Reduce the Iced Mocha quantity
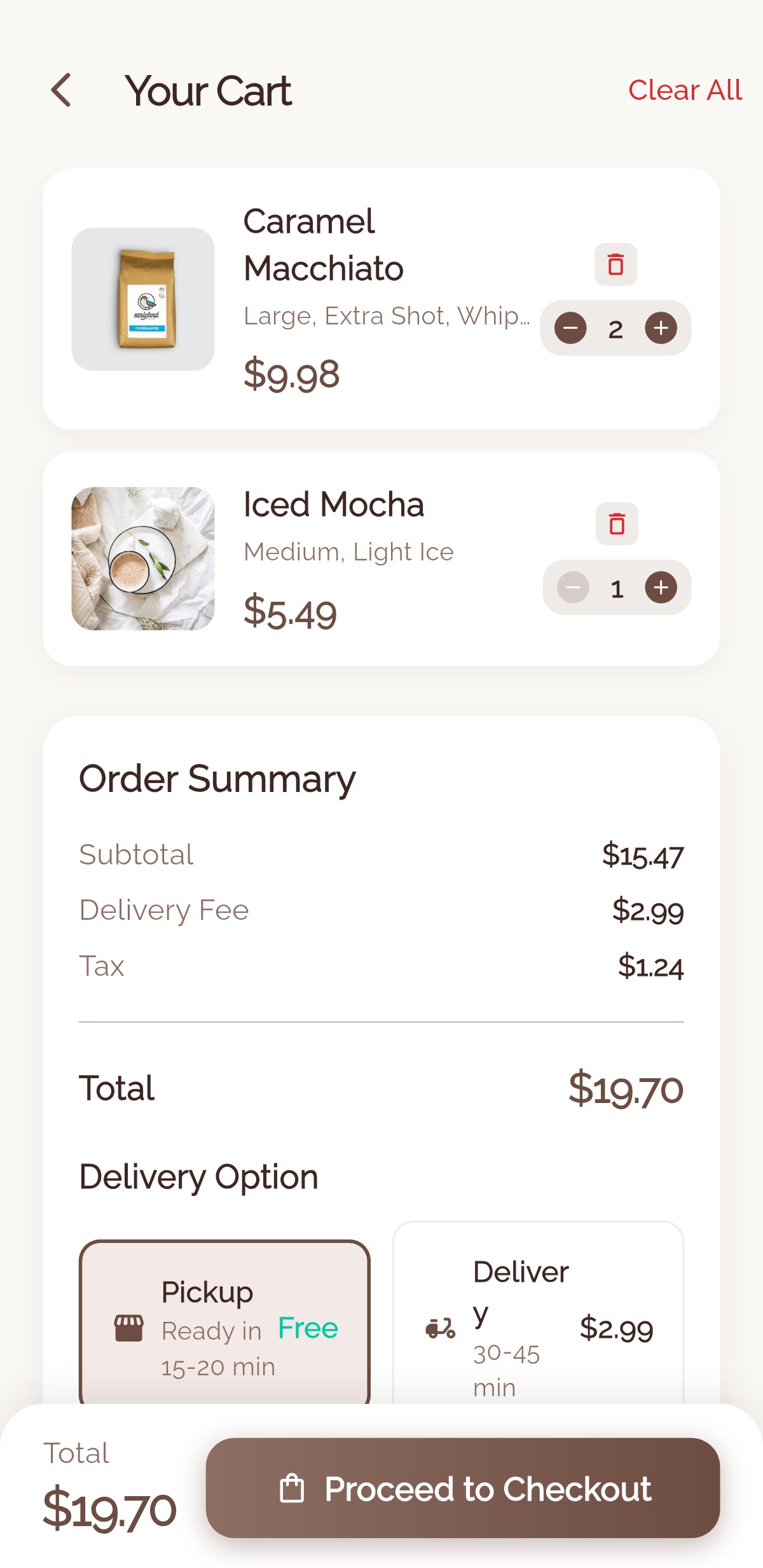This screenshot has height=1568, width=763. pyautogui.click(x=573, y=587)
